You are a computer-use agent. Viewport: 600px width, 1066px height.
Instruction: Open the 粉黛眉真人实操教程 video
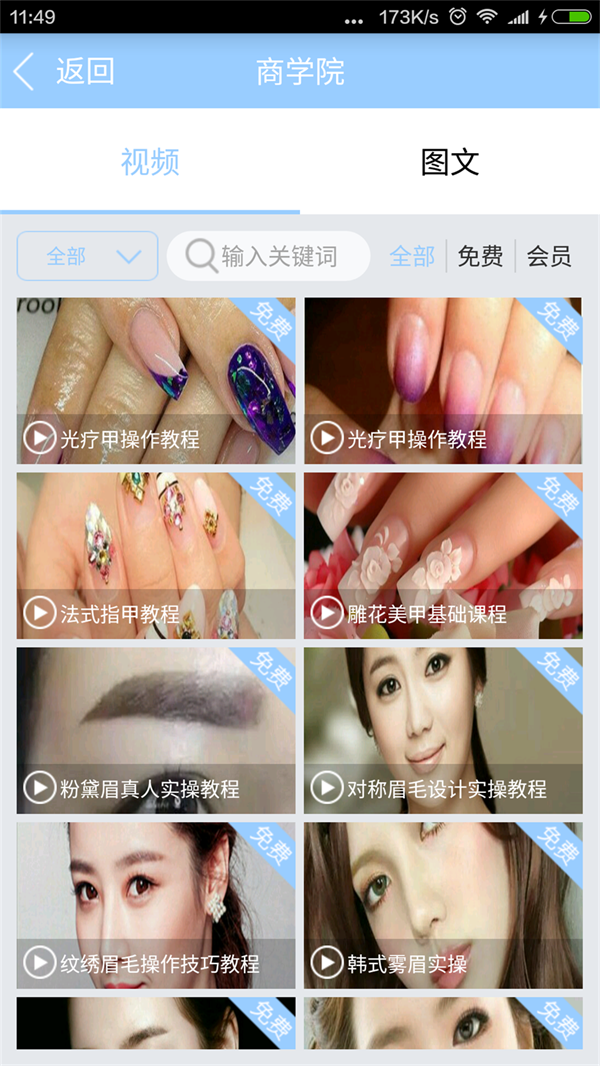(156, 731)
